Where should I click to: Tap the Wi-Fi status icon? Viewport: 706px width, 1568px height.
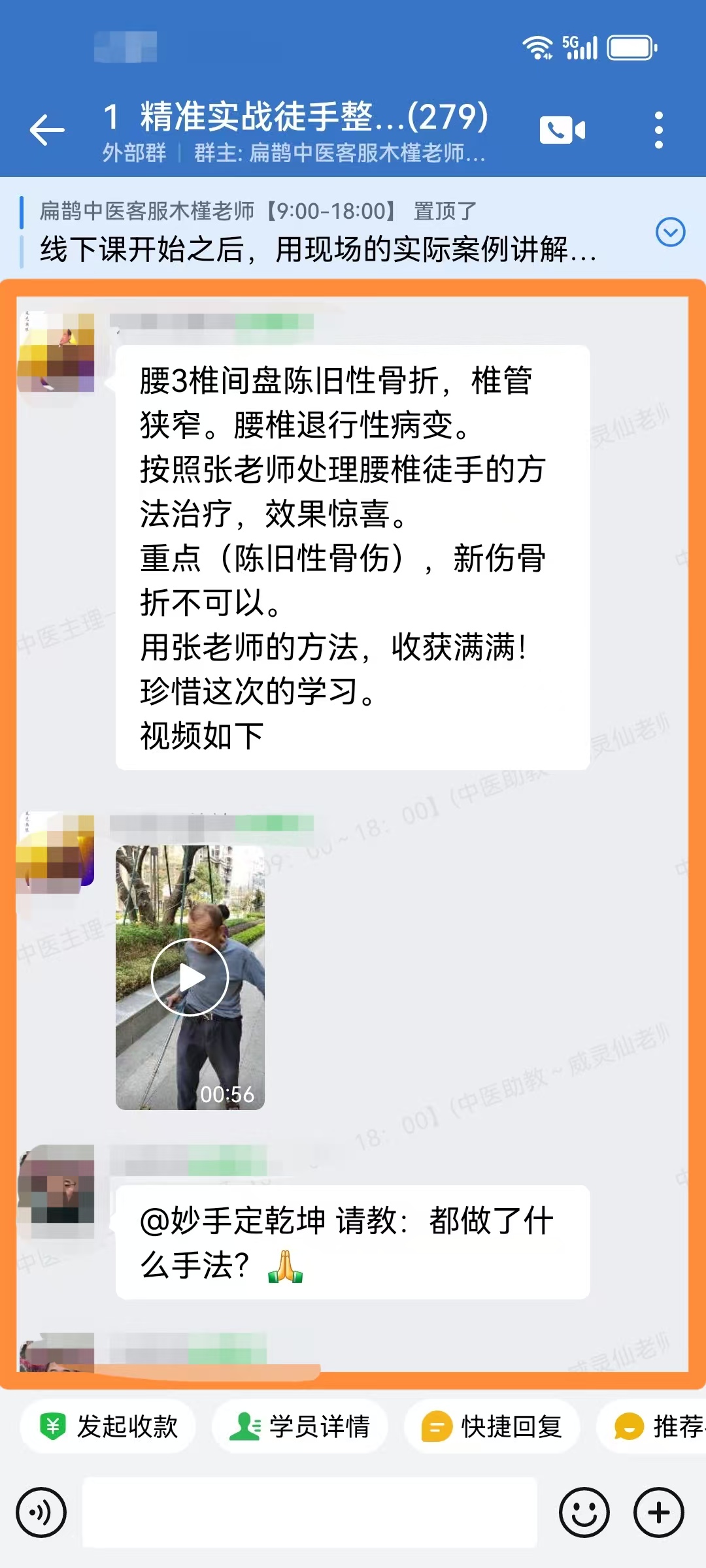pos(537,46)
